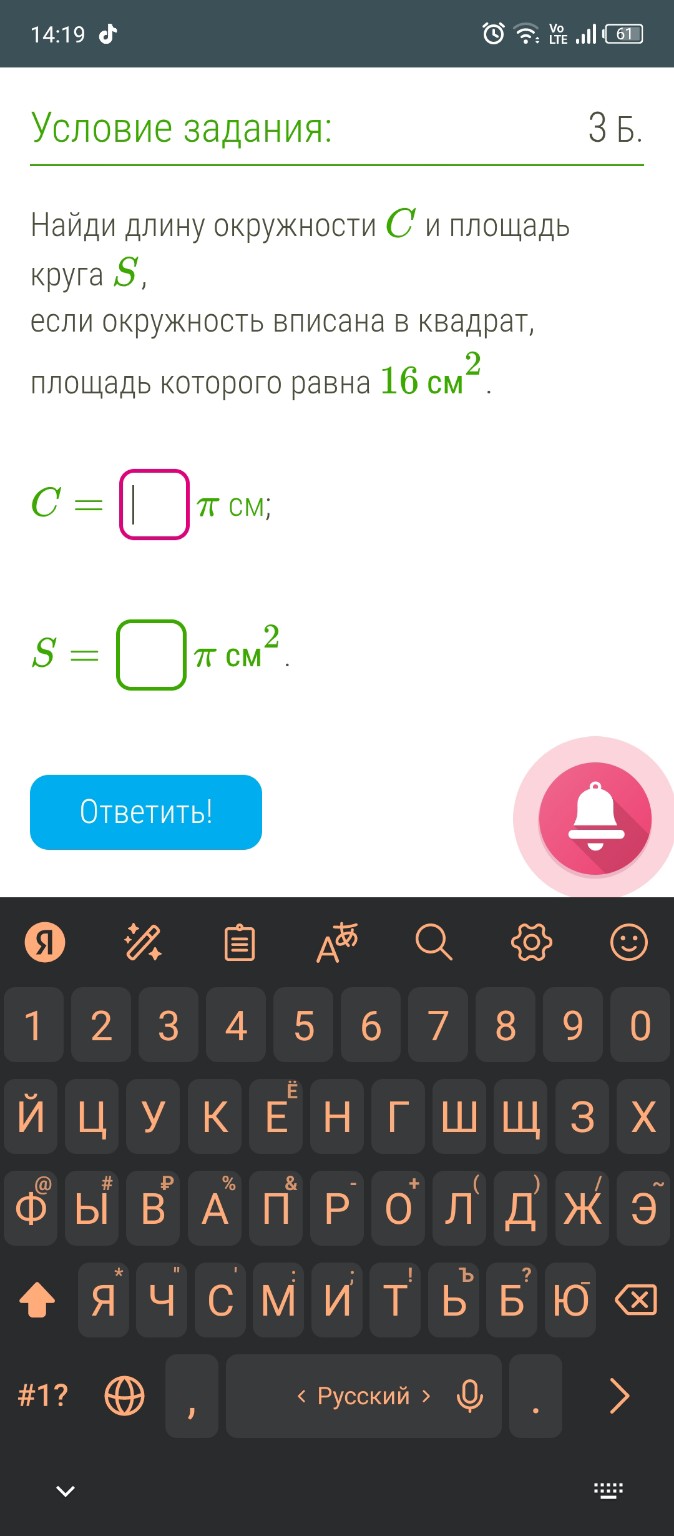Type digit 4 on the keyboard
The height and width of the screenshot is (1536, 674).
pos(236,1026)
